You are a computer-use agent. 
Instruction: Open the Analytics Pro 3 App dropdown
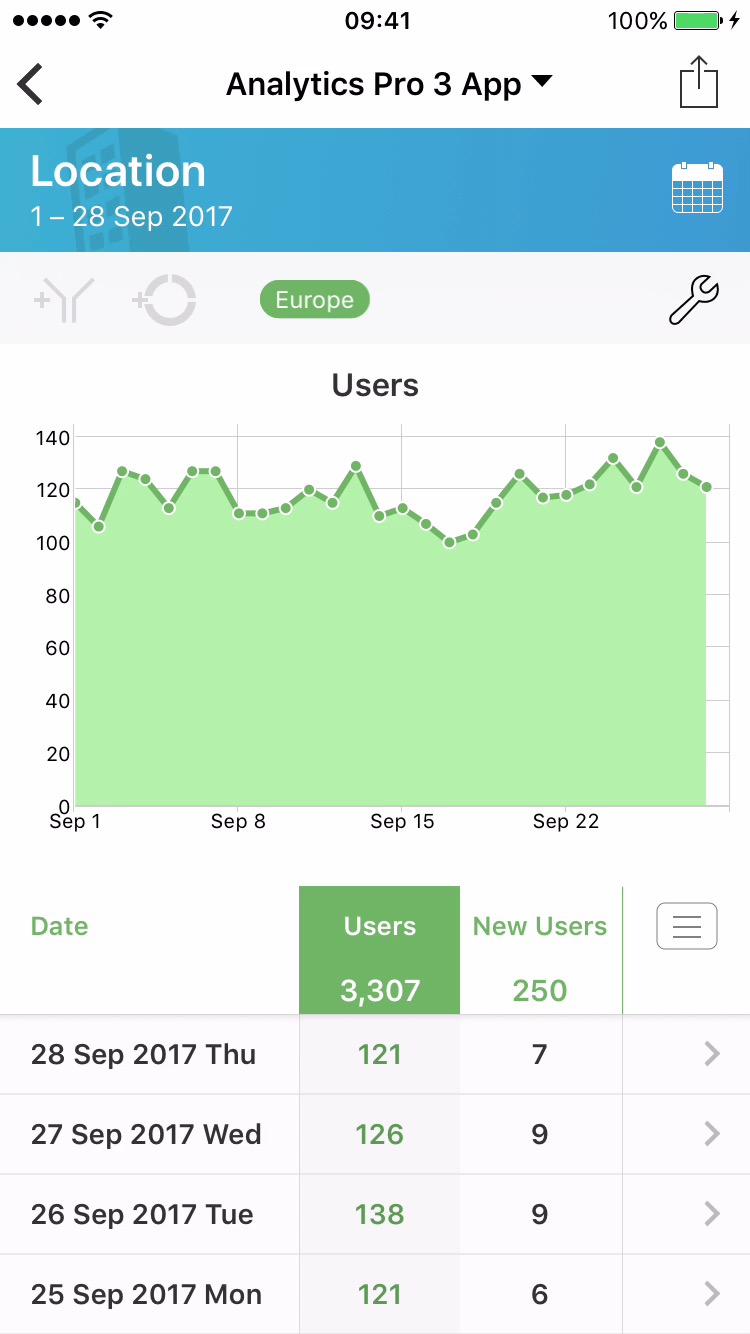click(x=389, y=84)
